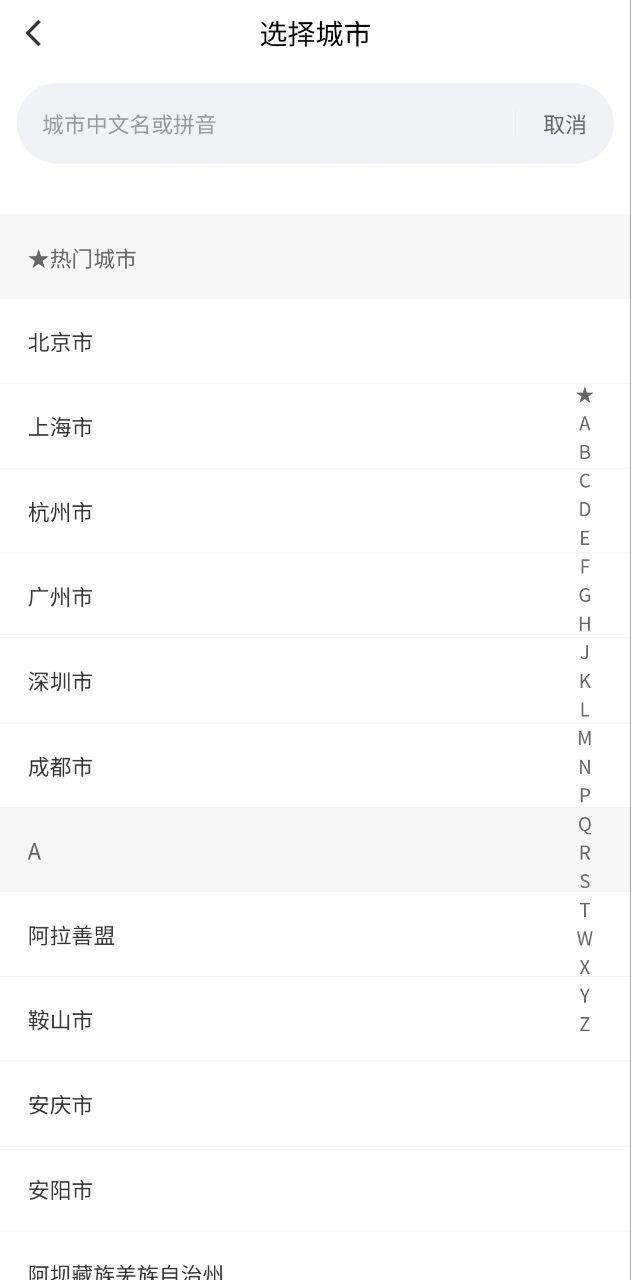Select 广州市 in hot cities

(60, 597)
